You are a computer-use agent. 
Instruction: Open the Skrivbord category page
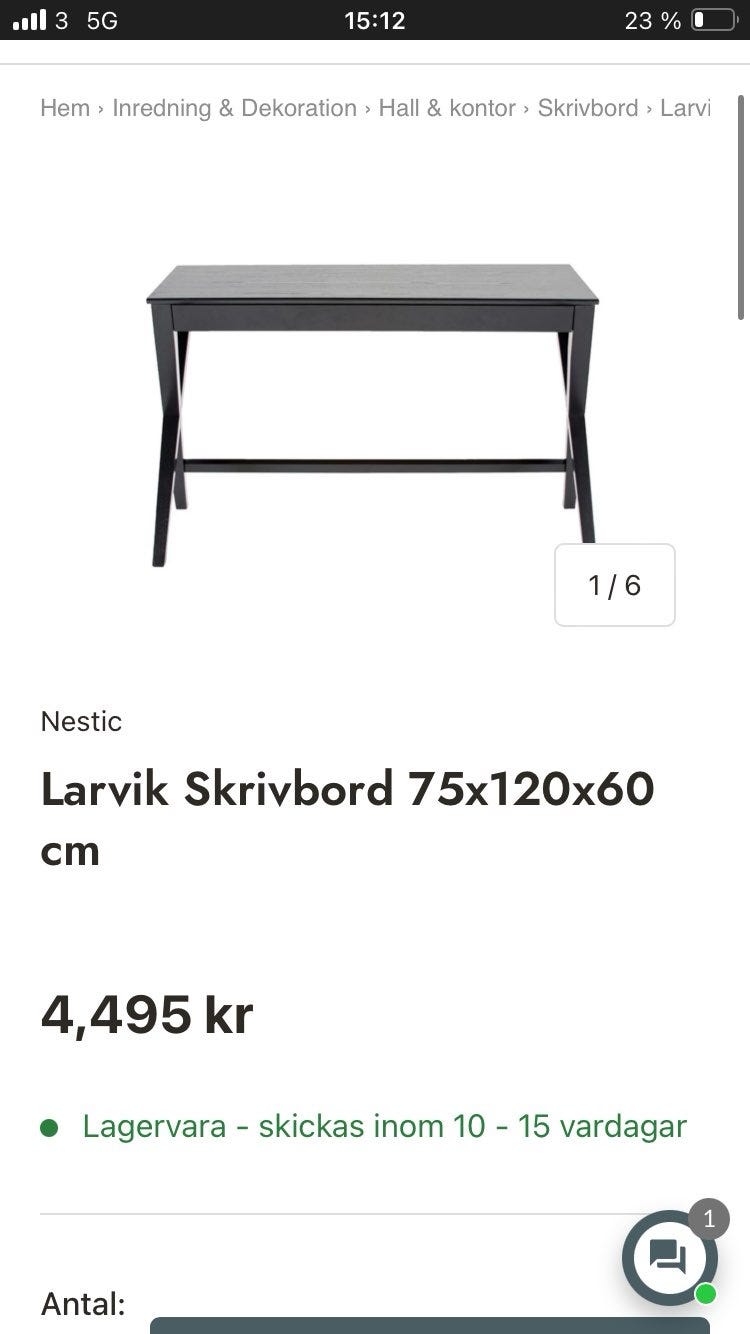point(588,108)
